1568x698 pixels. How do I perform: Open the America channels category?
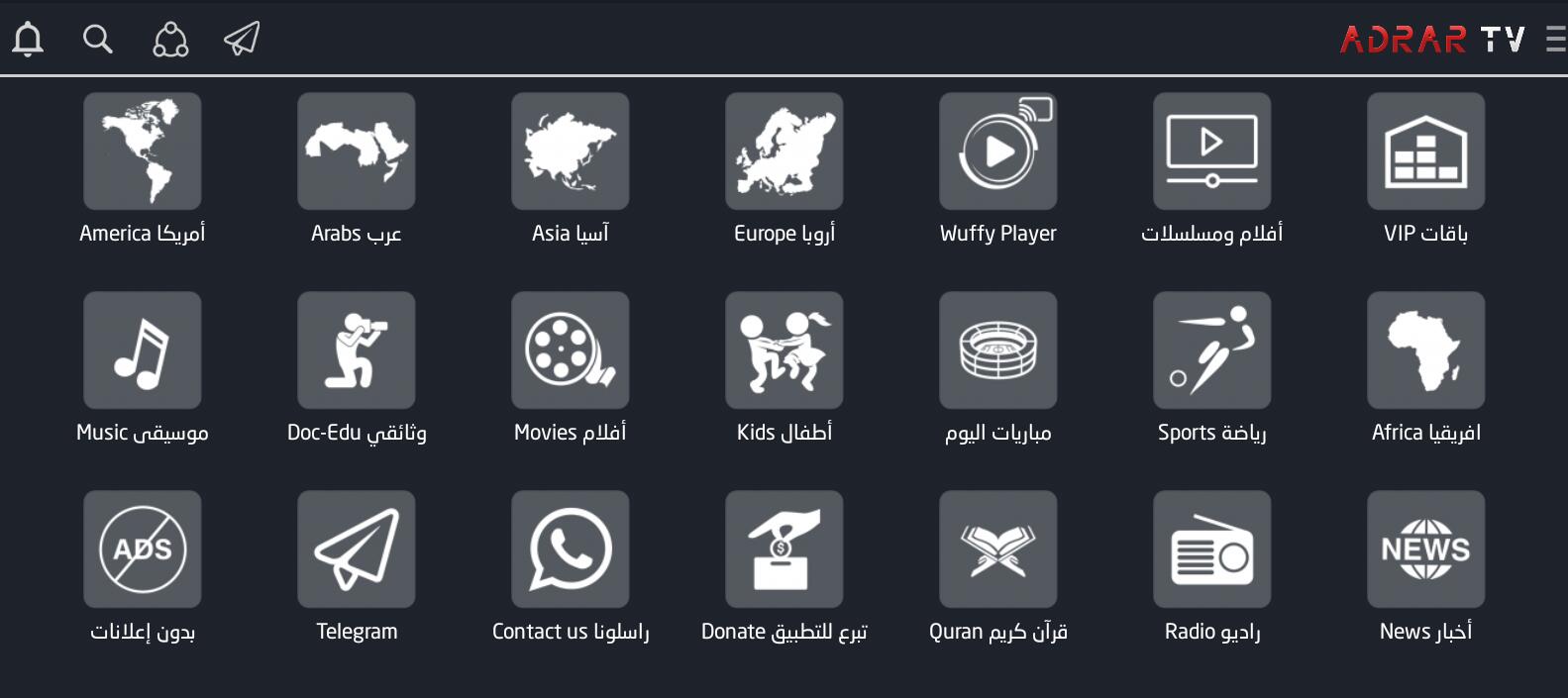point(143,151)
